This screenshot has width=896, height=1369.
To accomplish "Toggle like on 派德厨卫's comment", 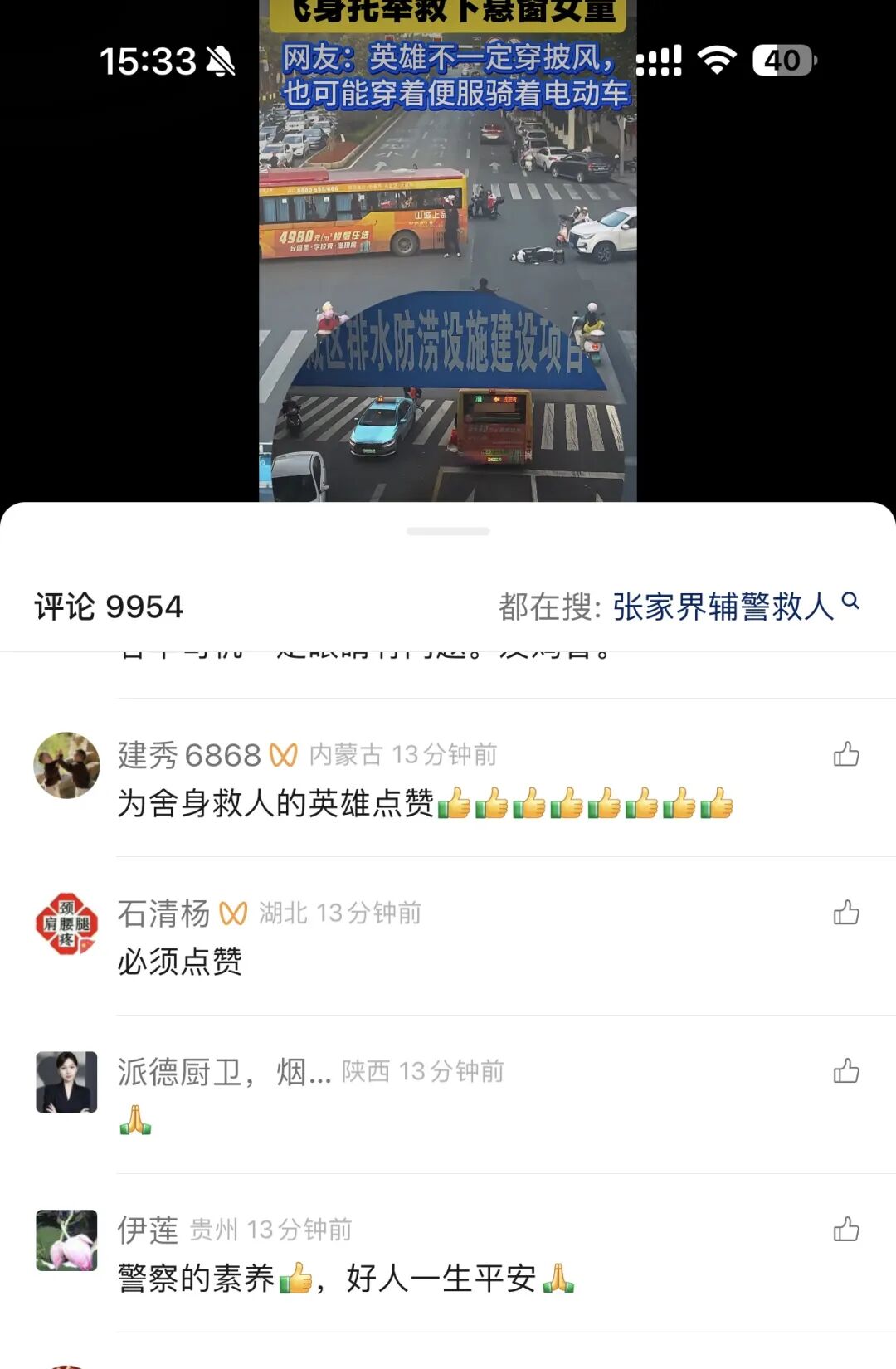I will [846, 1070].
